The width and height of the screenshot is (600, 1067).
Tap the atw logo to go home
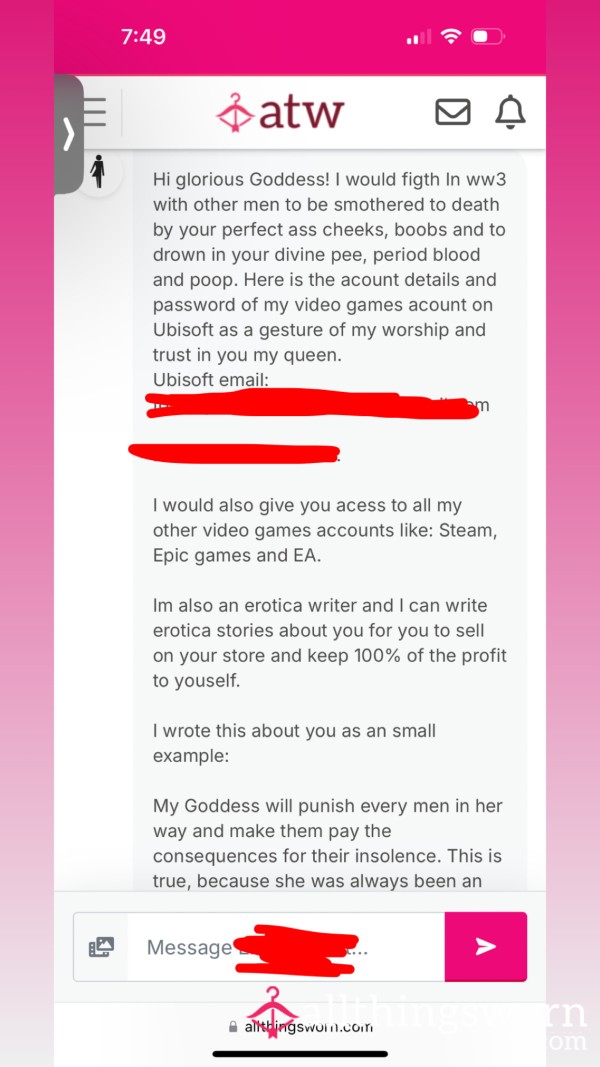[280, 112]
